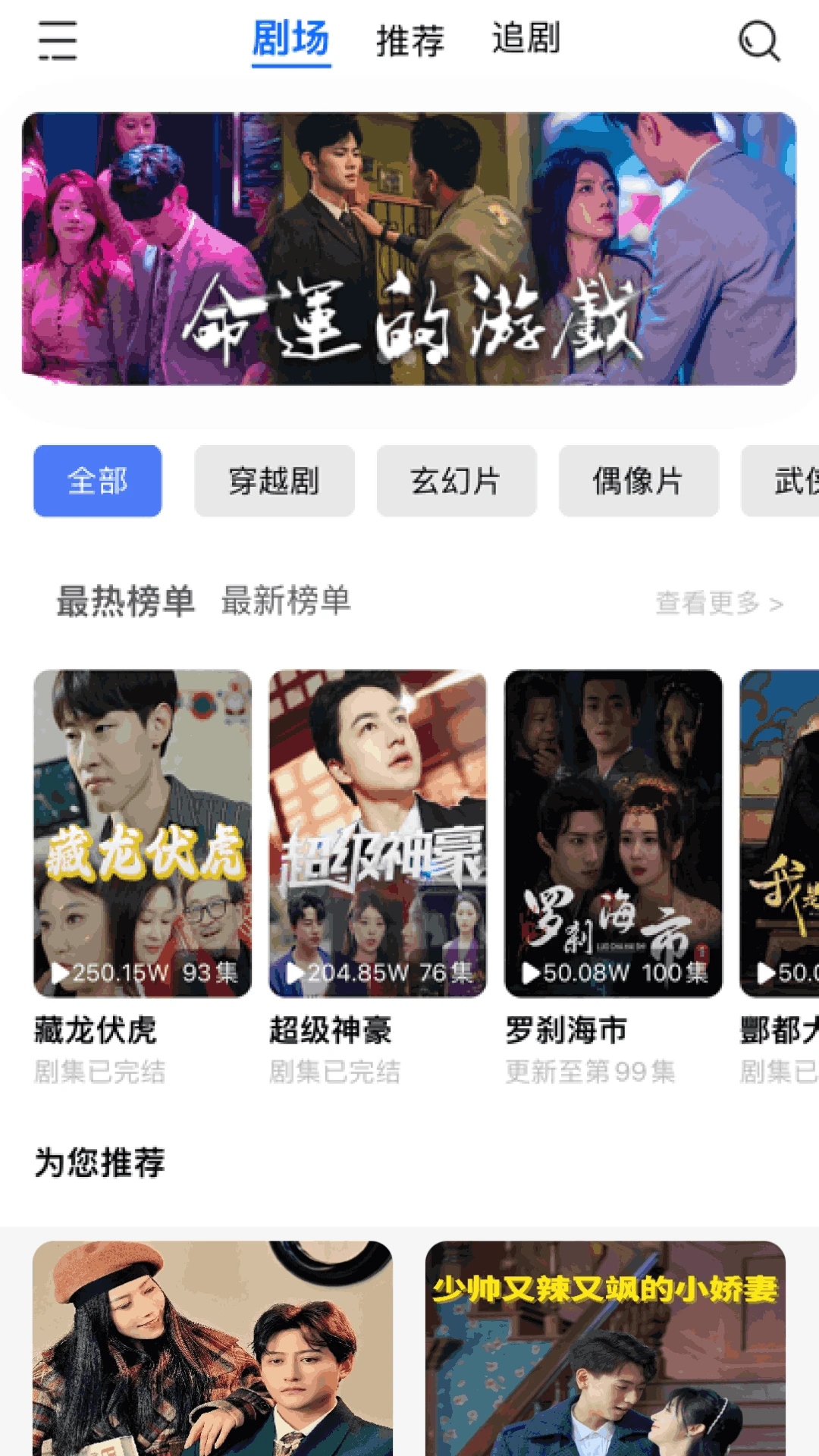Select the 穿越剧 category filter

[273, 479]
